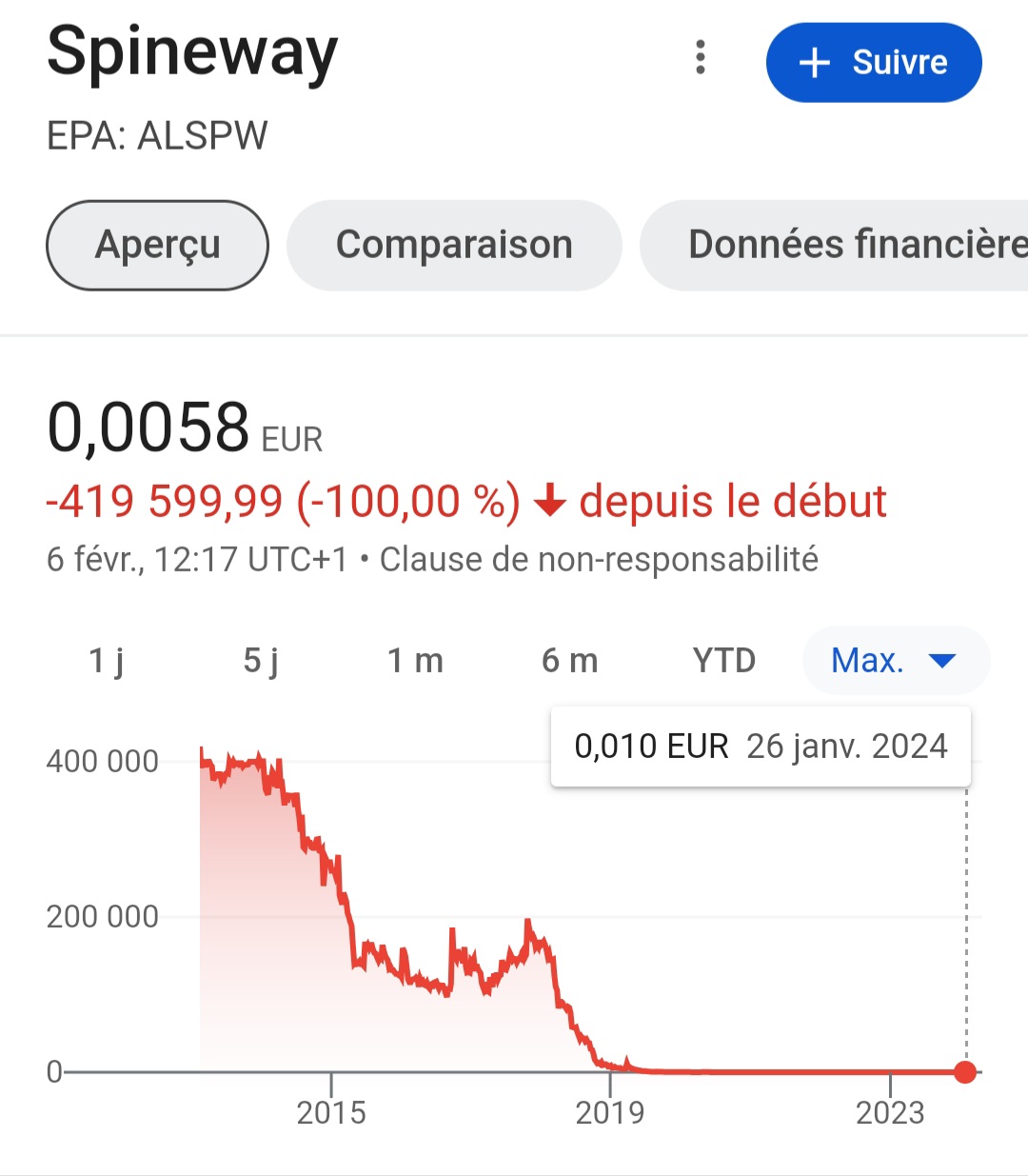
Task: Select the 1 m time range
Action: (415, 660)
